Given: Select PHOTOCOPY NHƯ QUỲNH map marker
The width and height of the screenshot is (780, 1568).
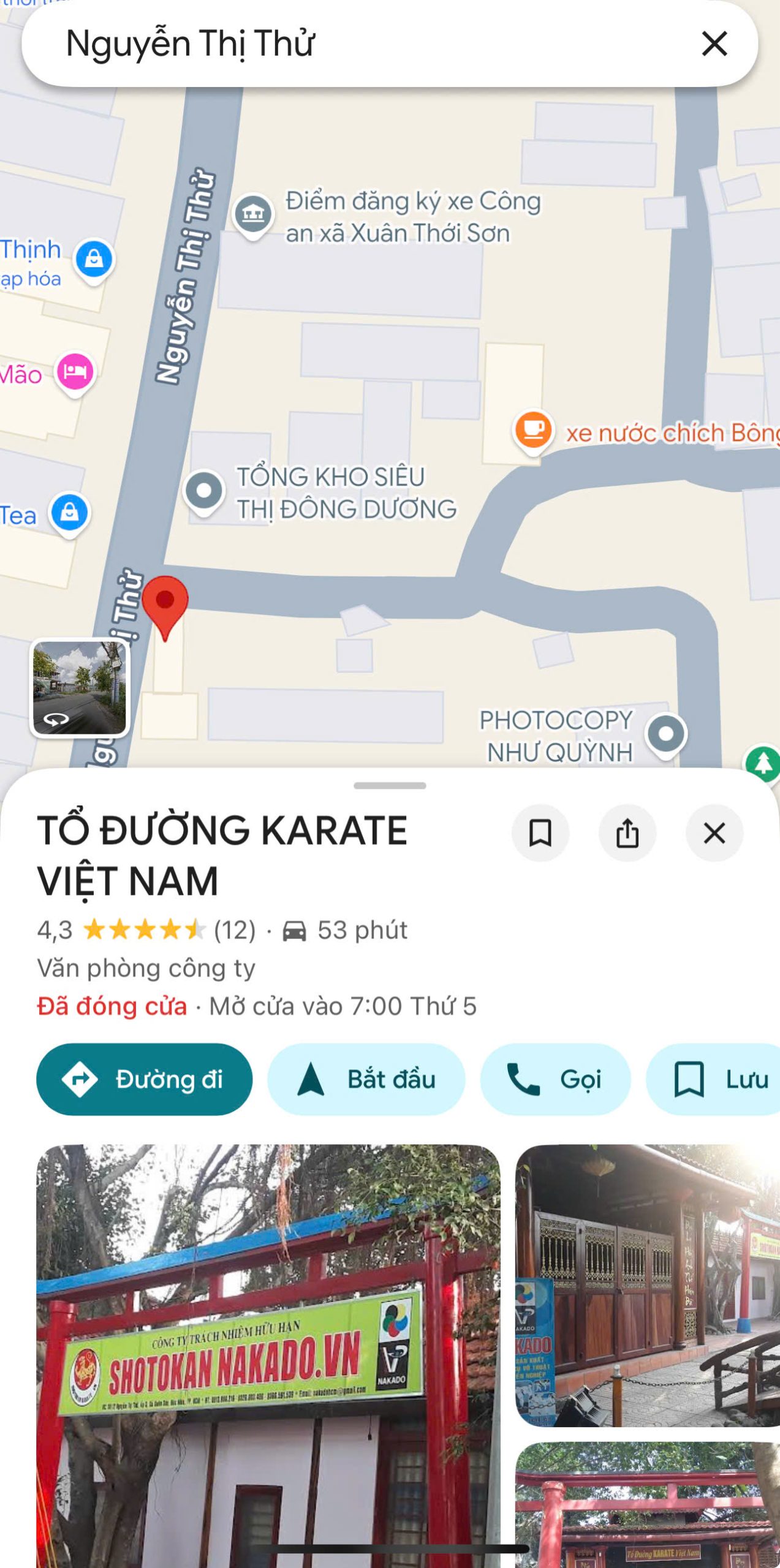Looking at the screenshot, I should point(666,734).
